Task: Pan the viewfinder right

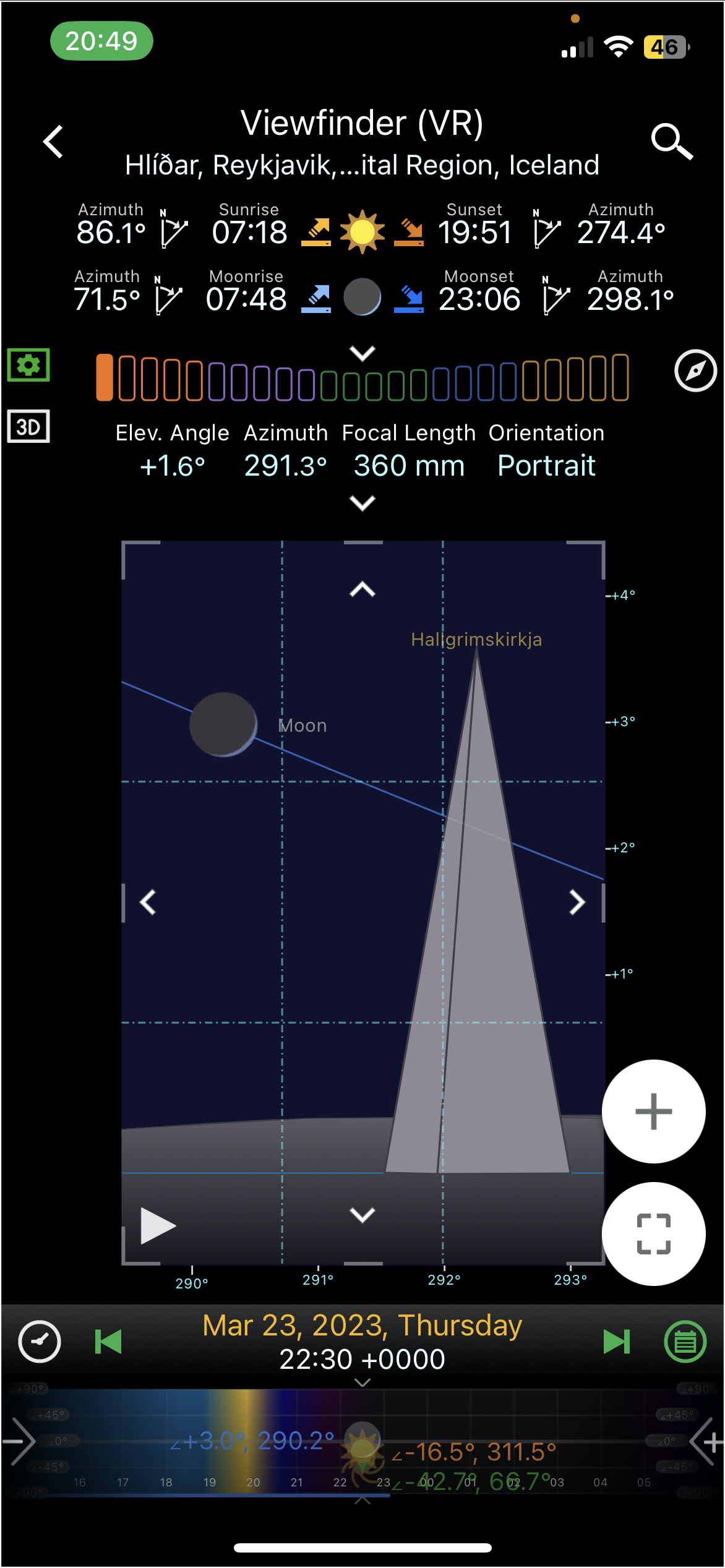Action: click(577, 902)
